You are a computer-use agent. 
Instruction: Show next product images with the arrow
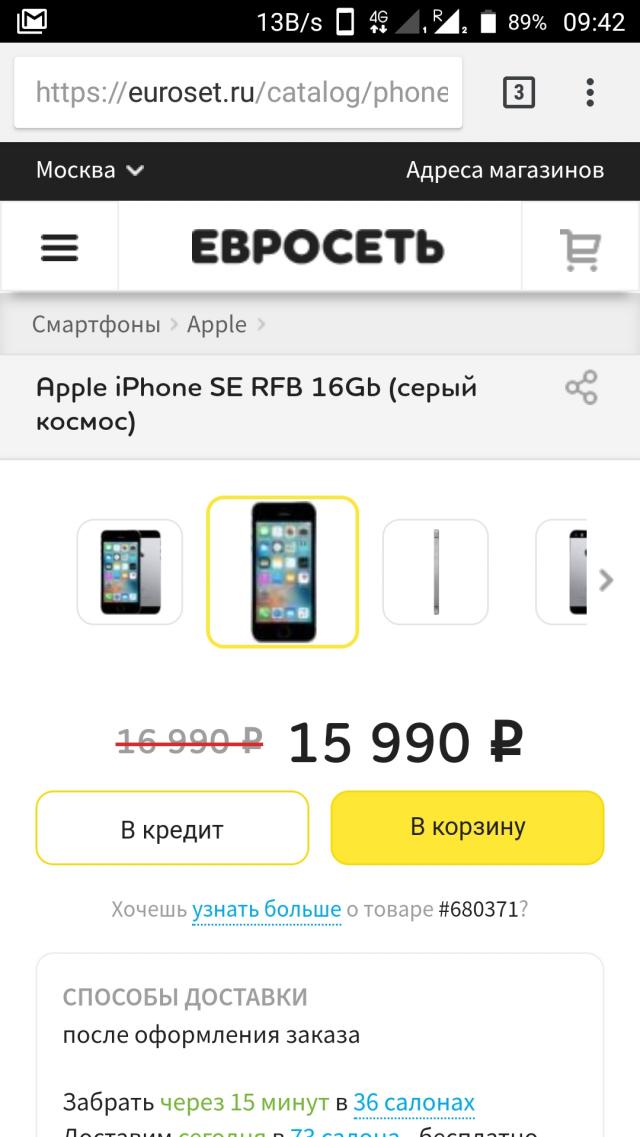point(605,579)
